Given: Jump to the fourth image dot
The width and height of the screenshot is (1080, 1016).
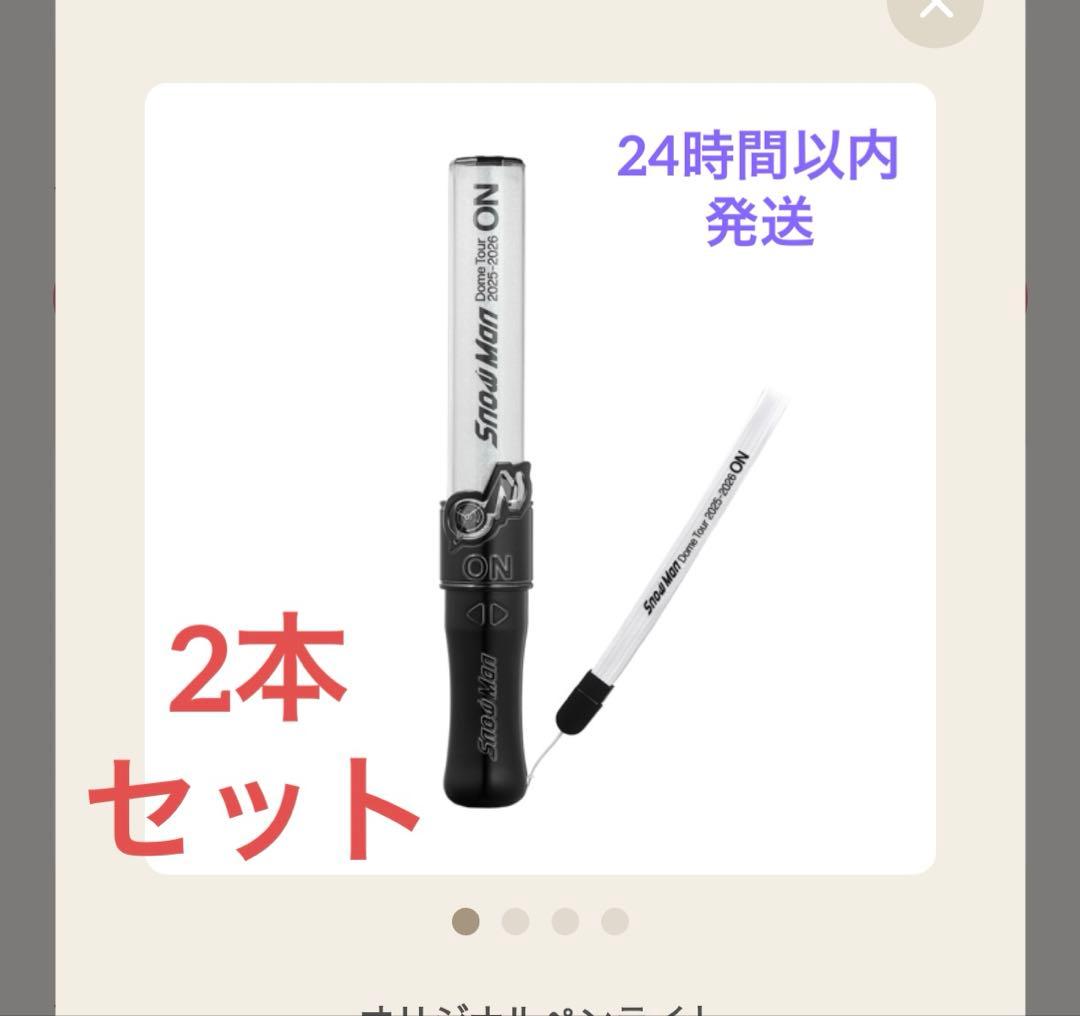Looking at the screenshot, I should point(615,921).
